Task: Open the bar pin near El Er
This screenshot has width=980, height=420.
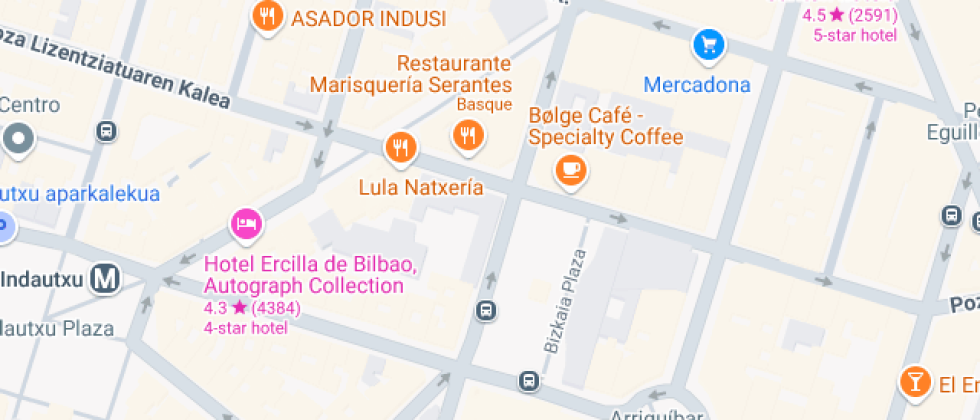Action: [914, 381]
